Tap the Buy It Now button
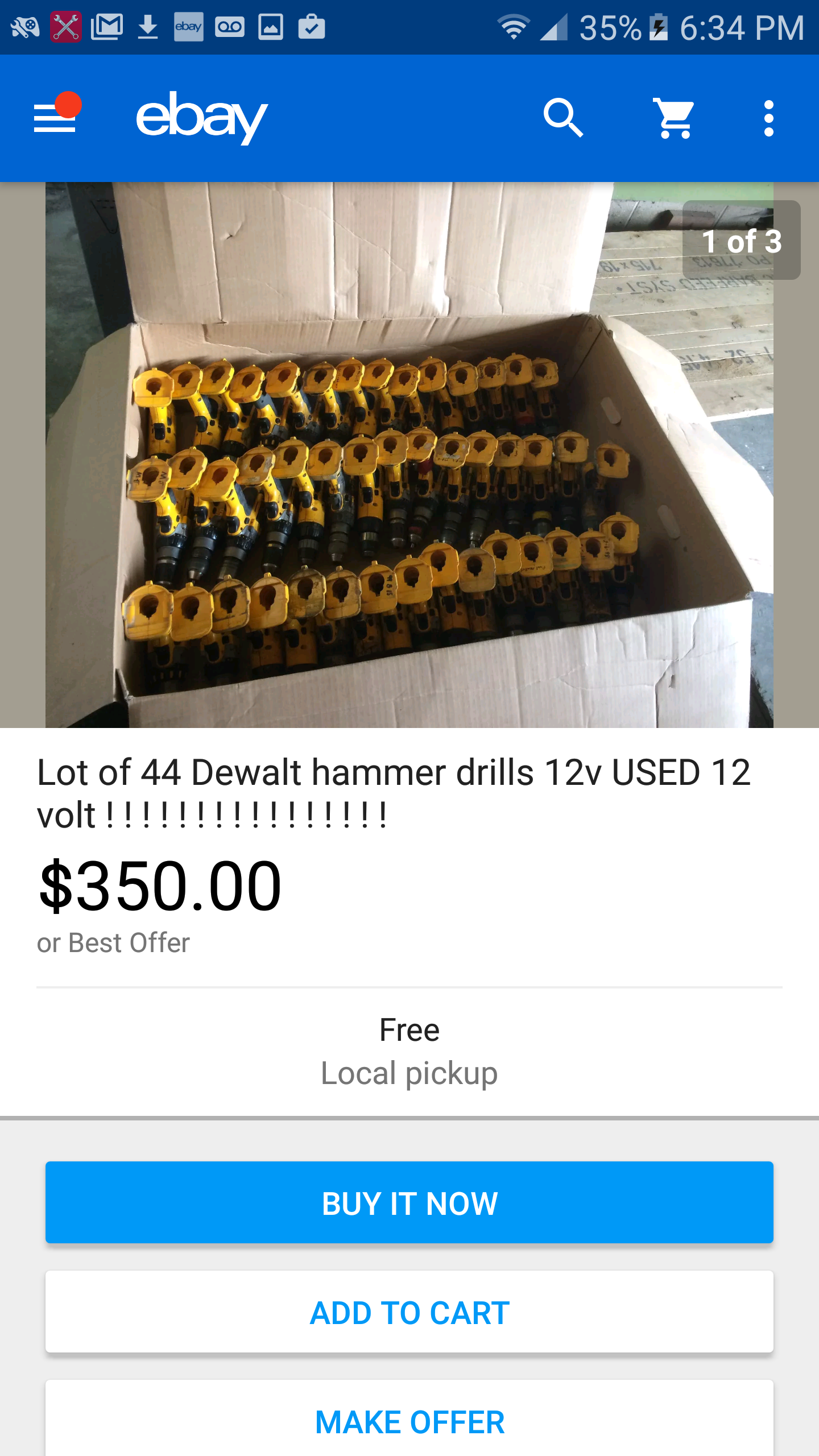Image resolution: width=819 pixels, height=1456 pixels. (409, 1202)
